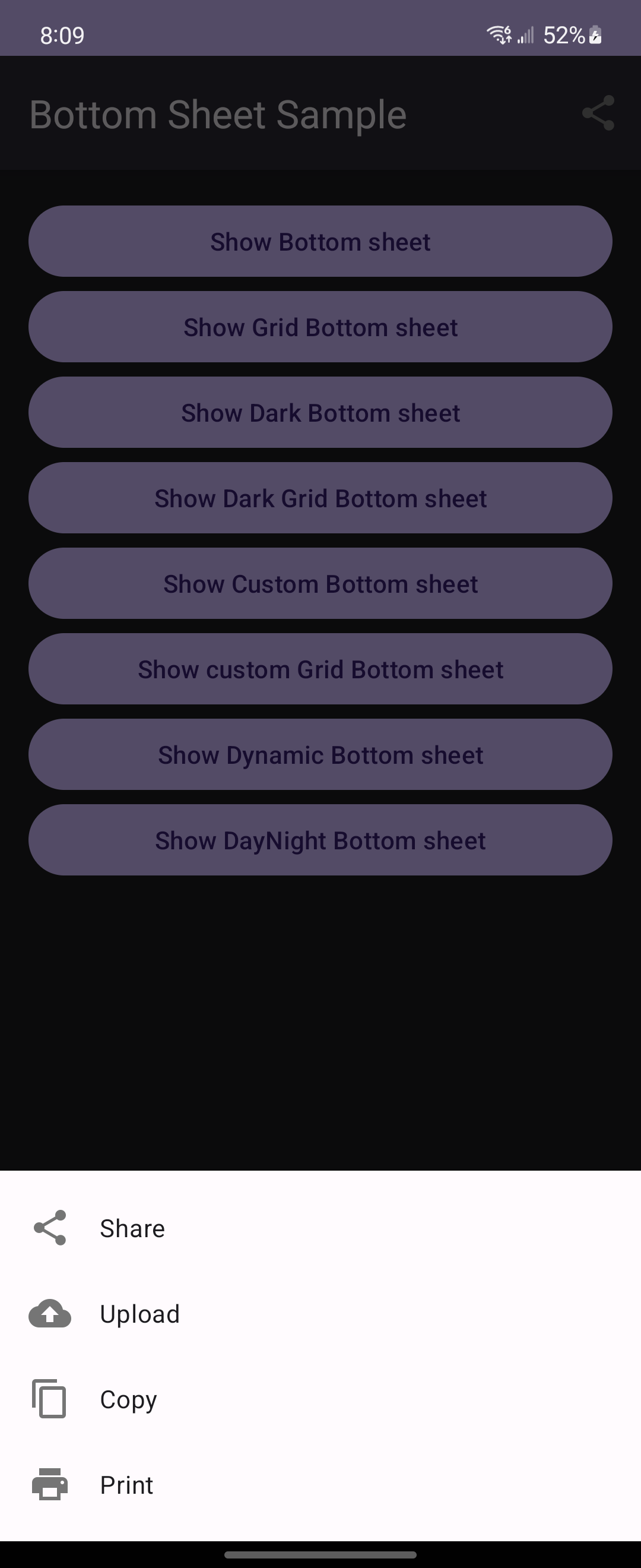Choose the Copy option
641x1568 pixels.
coord(128,1399)
